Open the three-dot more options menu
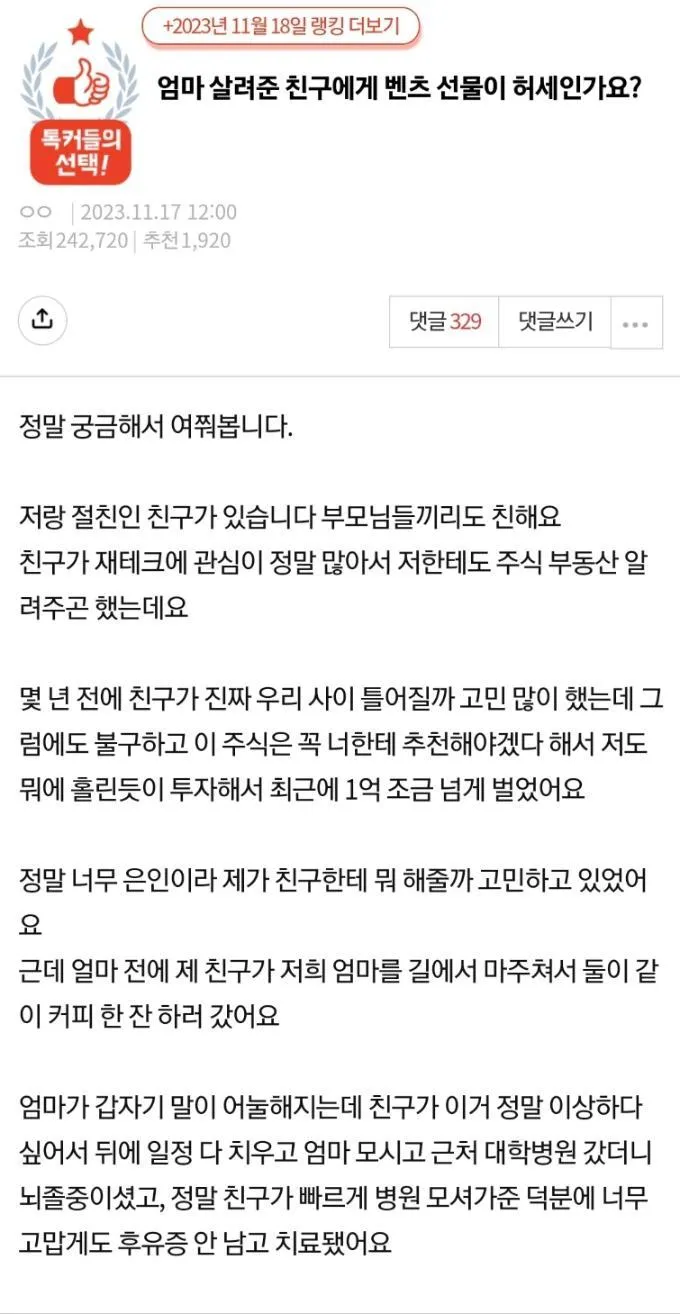The image size is (680, 1314). click(x=636, y=323)
